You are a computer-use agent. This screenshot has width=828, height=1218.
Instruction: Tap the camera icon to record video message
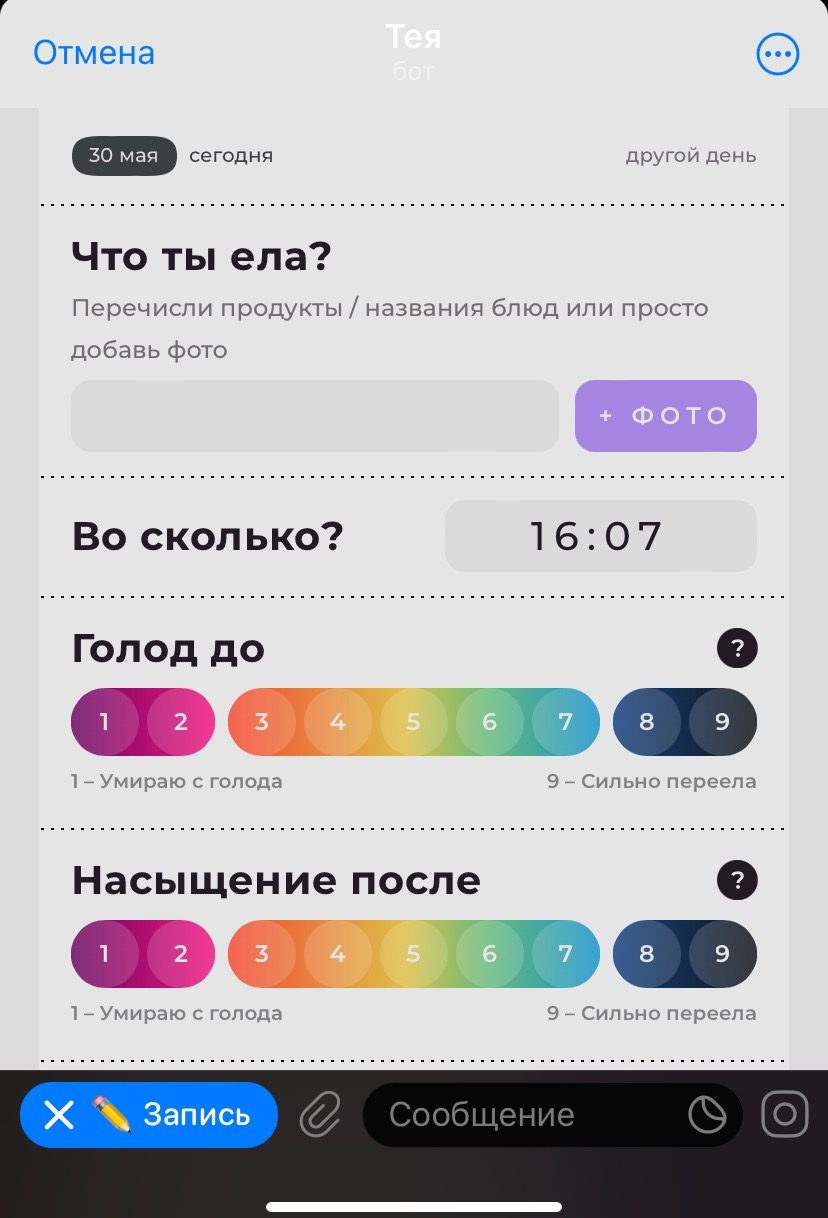(x=785, y=1113)
